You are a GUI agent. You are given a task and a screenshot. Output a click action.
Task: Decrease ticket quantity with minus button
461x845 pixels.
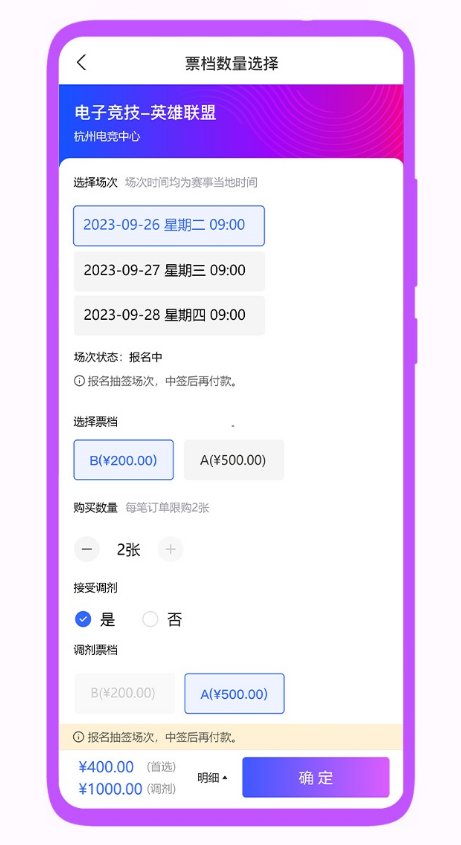point(87,550)
